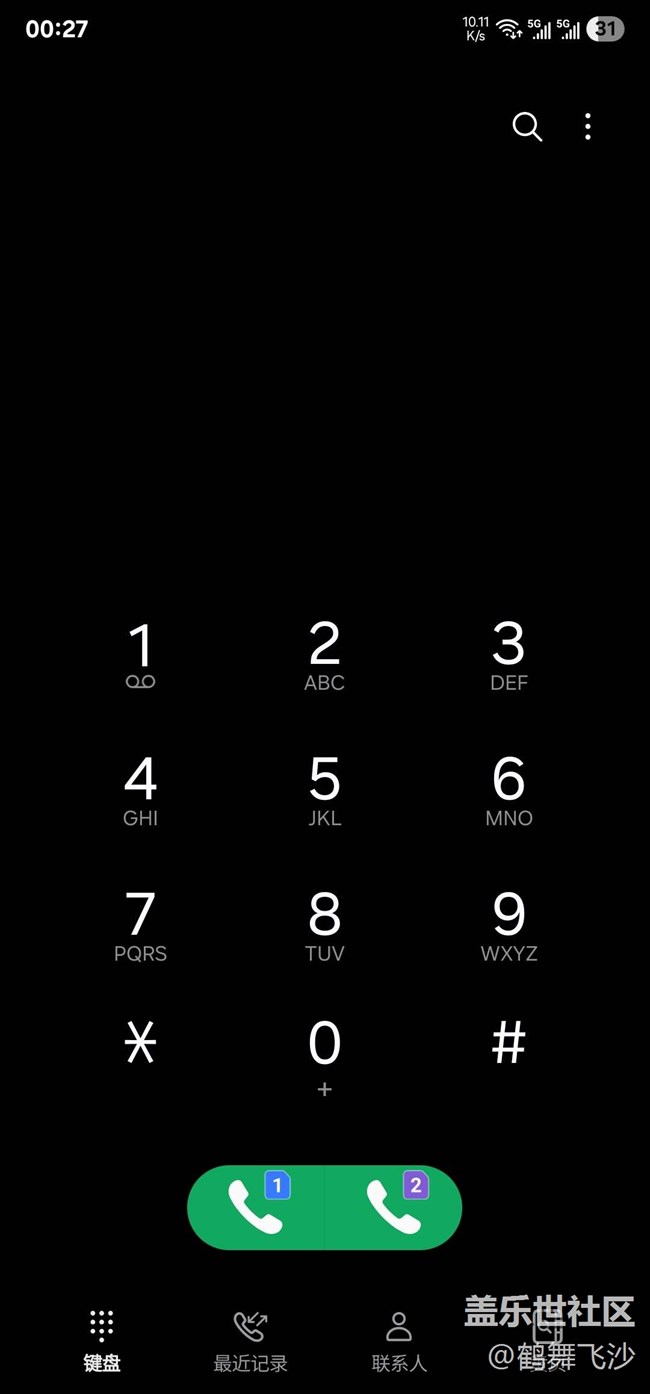Viewport: 650px width, 1394px height.
Task: Enter digit 9 WXYZ
Action: tap(509, 927)
